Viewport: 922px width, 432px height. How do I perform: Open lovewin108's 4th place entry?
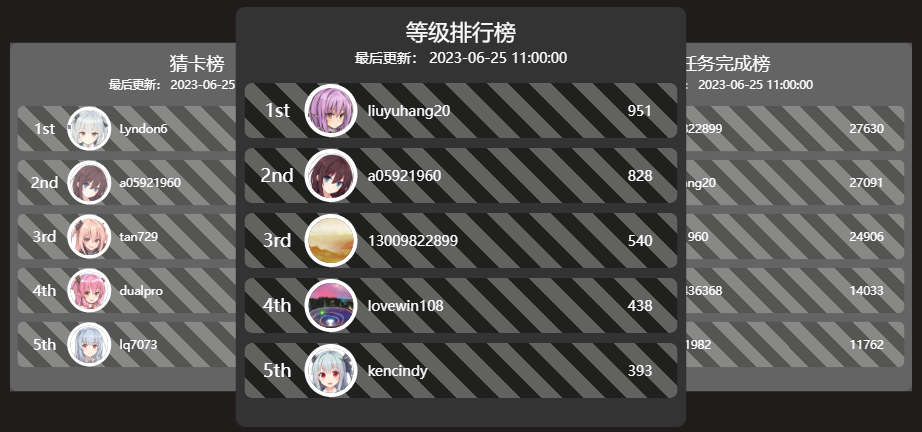pyautogui.click(x=460, y=306)
